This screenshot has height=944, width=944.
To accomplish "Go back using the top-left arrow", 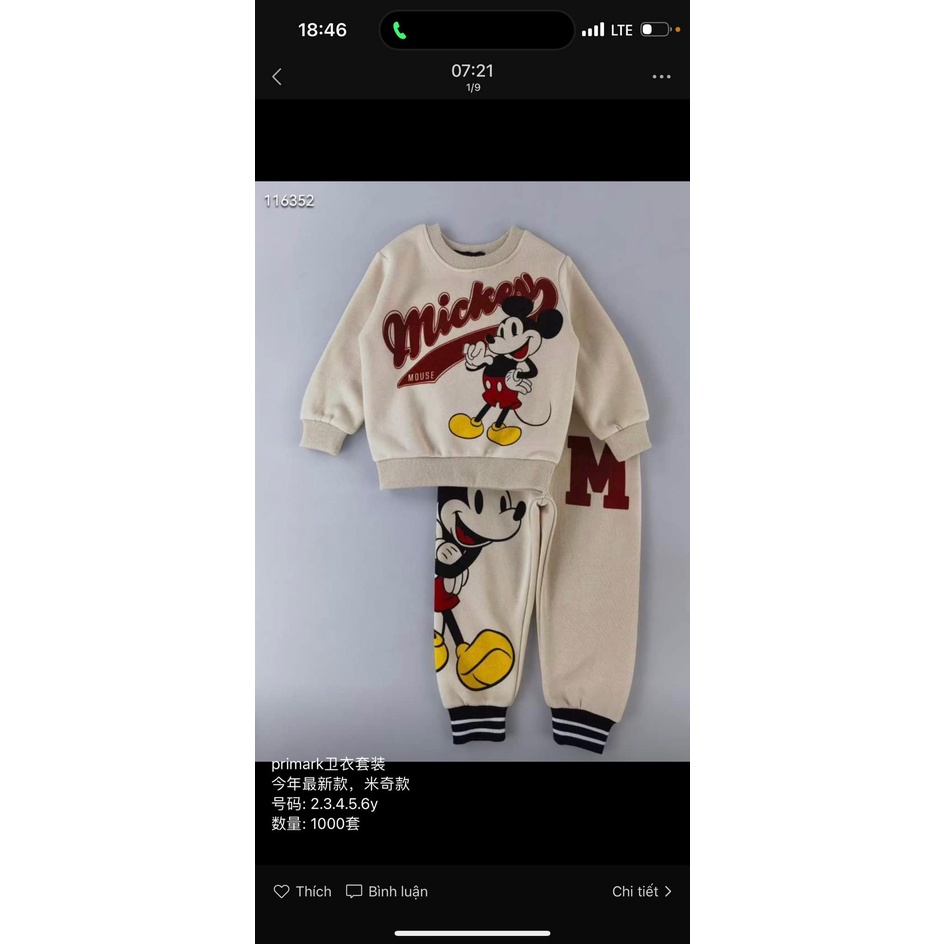I will point(277,77).
